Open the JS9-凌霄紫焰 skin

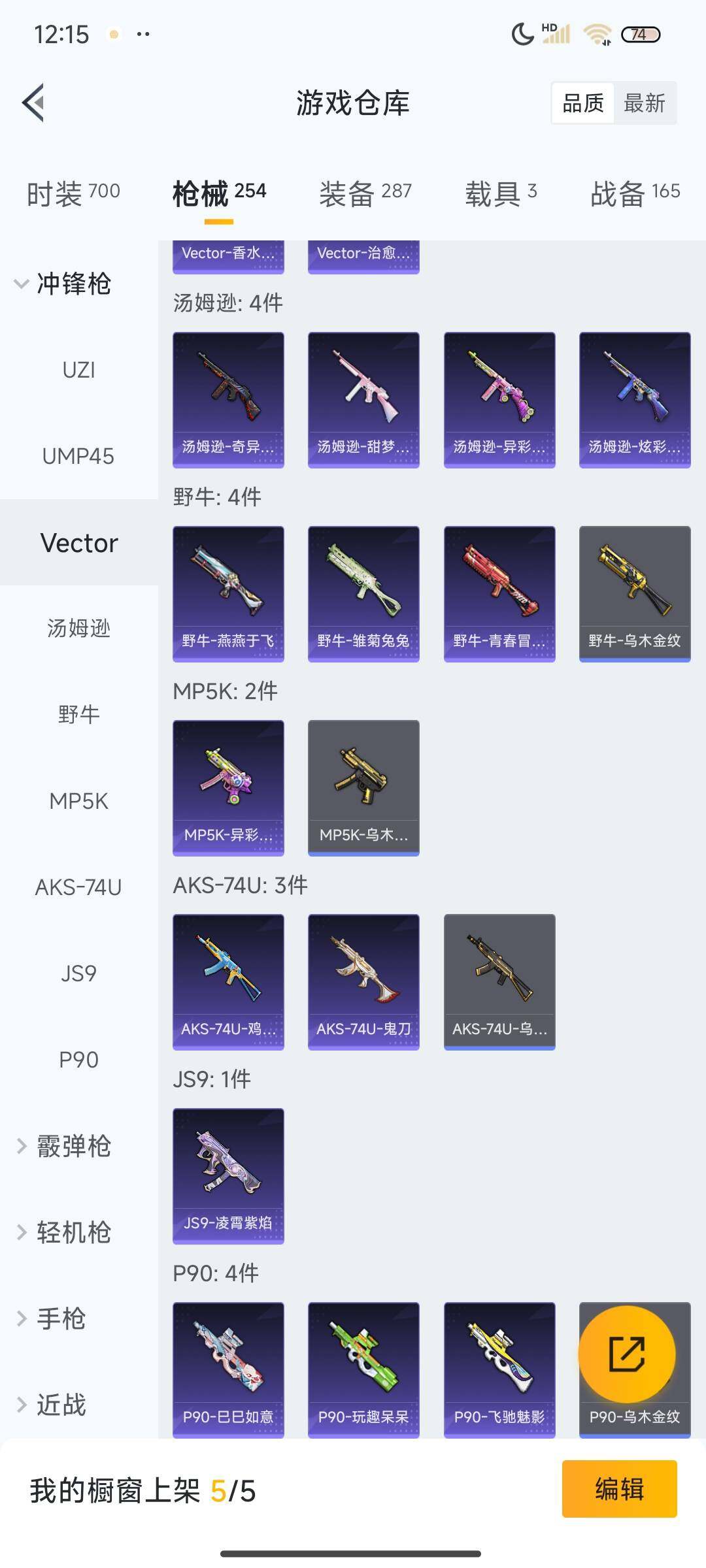[x=228, y=1175]
